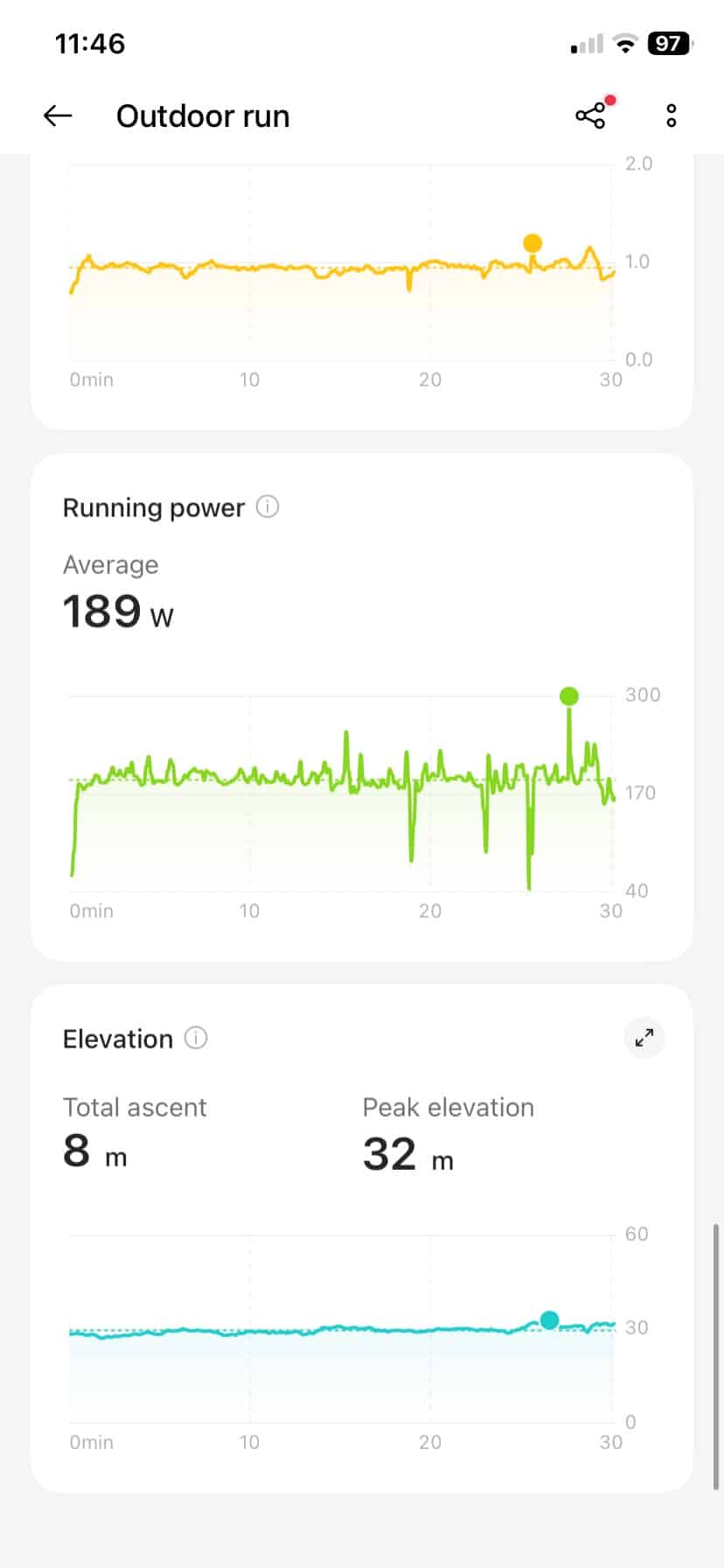Go back from Outdoor run
This screenshot has width=724, height=1568.
pos(58,115)
